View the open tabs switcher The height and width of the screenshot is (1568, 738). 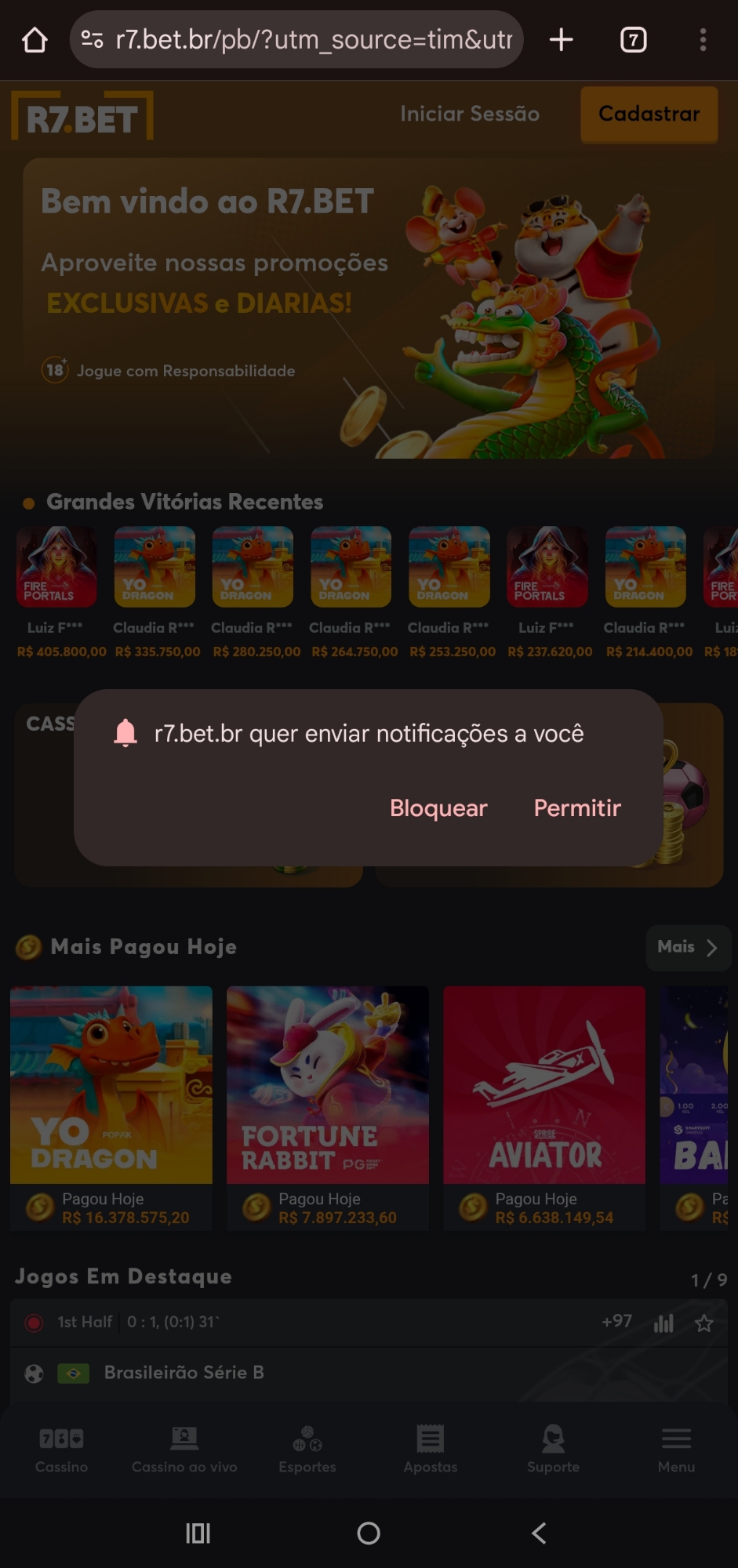click(634, 40)
